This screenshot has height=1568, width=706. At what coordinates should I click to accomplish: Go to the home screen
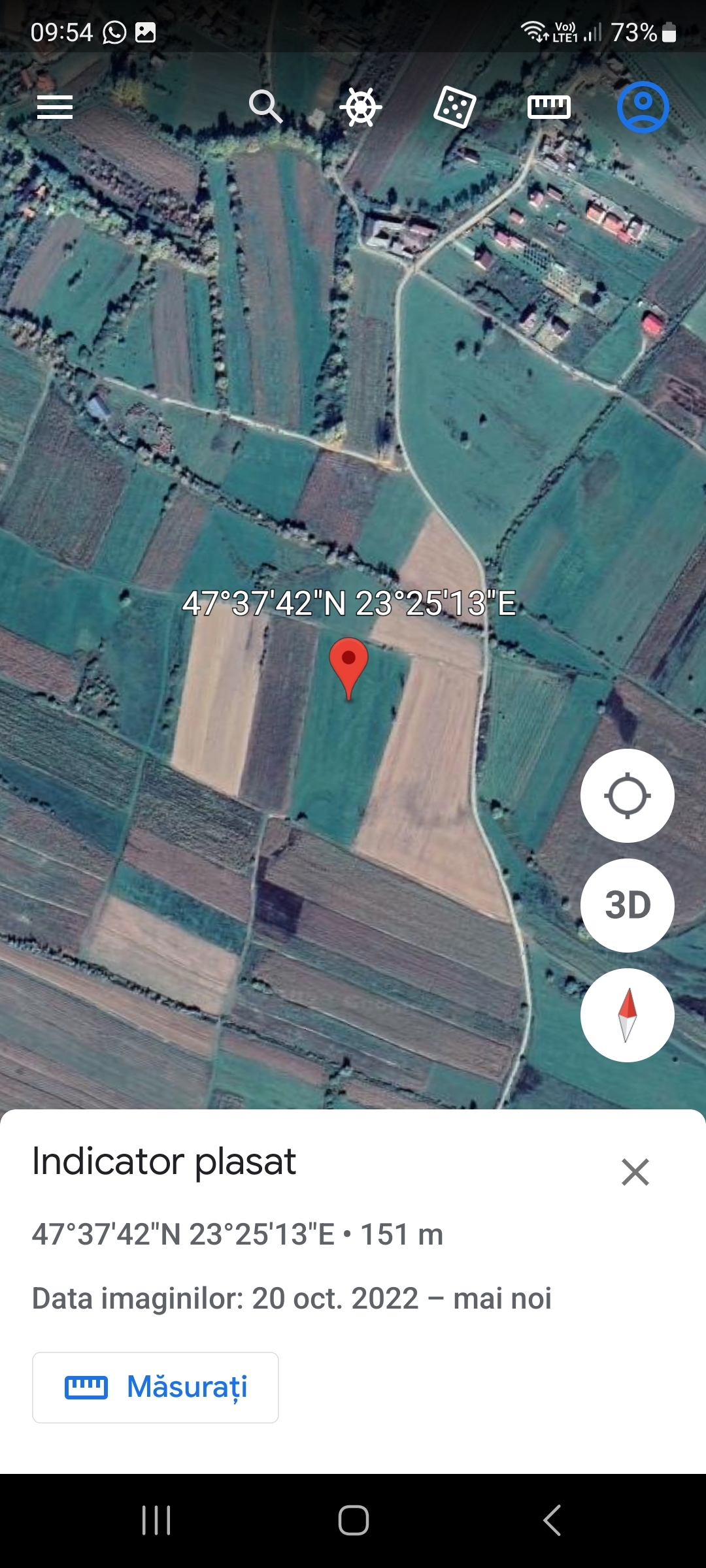[353, 1520]
